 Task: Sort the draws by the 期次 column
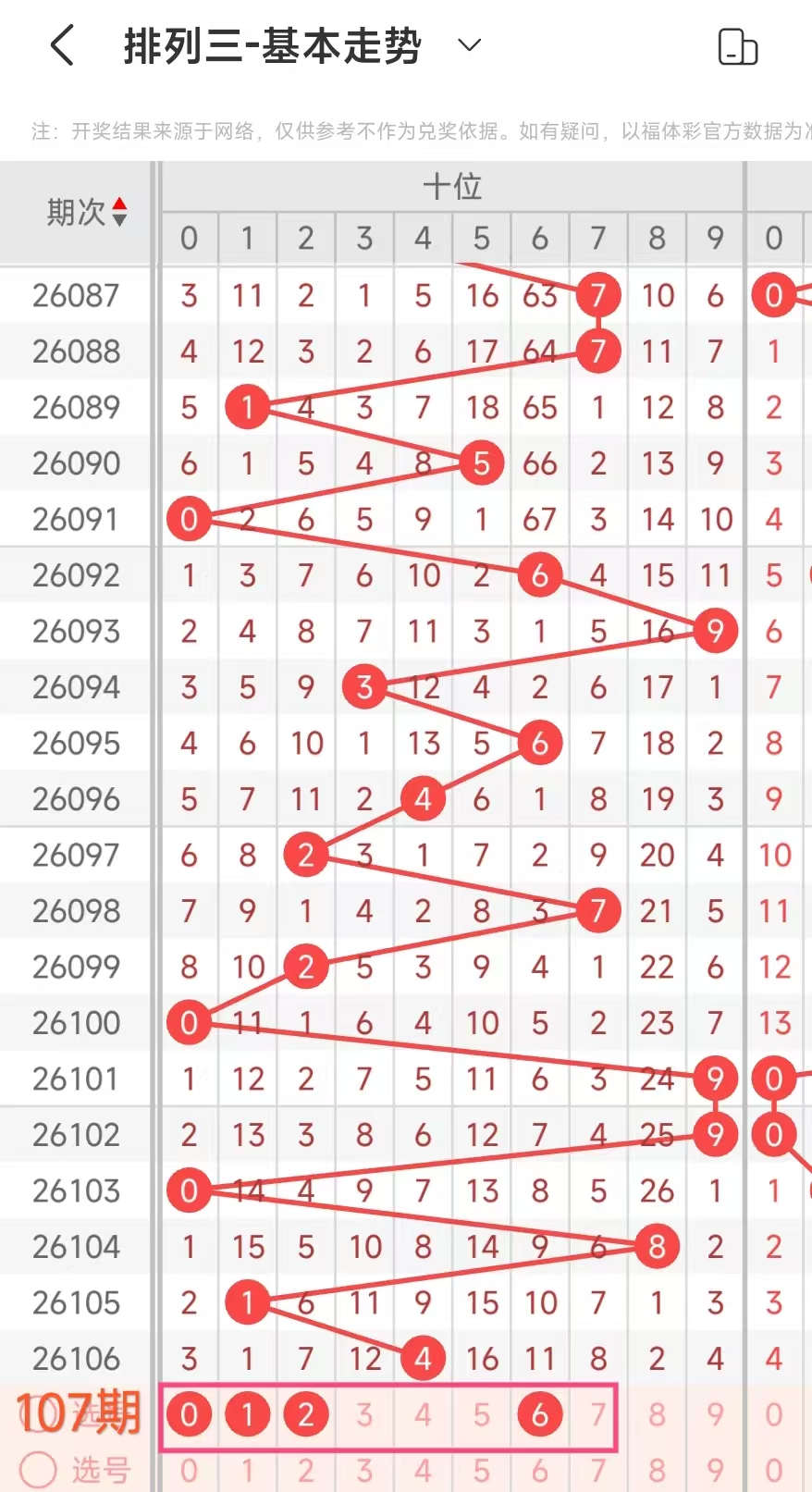pyautogui.click(x=87, y=213)
